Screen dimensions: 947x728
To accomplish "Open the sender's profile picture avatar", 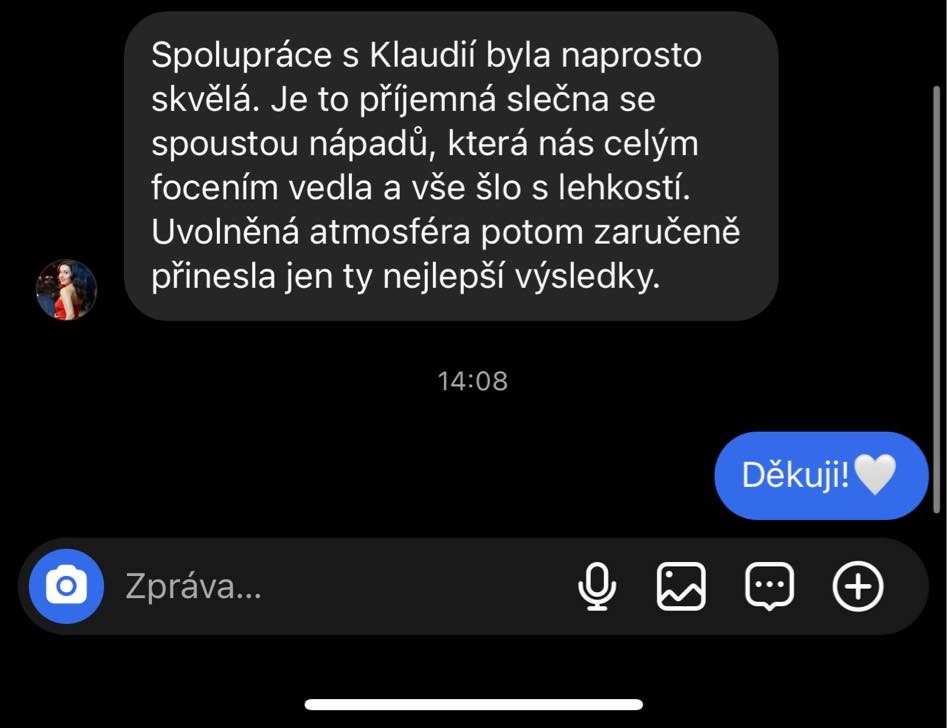I will 67,290.
